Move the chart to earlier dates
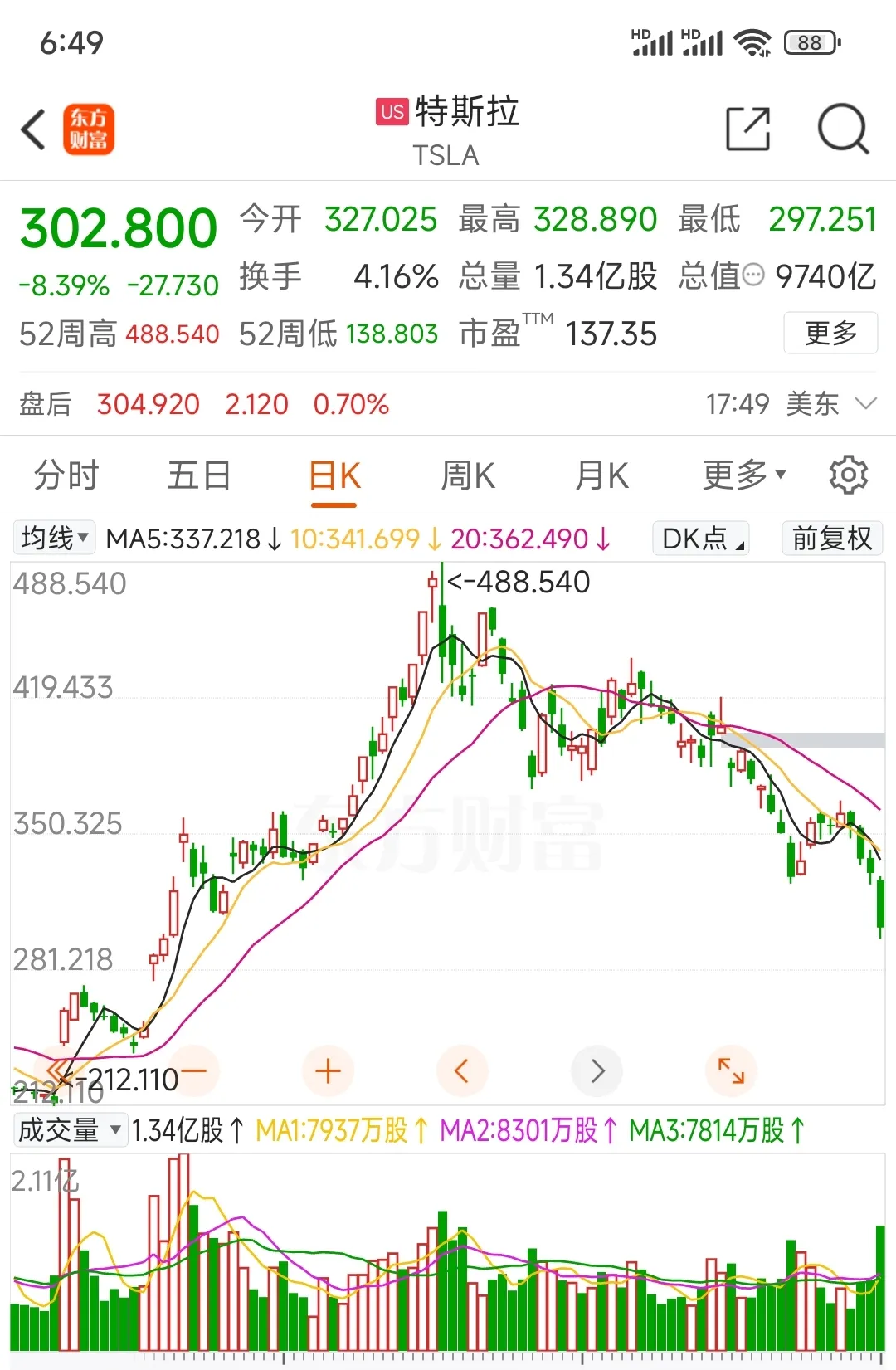Screen dimensions: 896x1370 462,1071
